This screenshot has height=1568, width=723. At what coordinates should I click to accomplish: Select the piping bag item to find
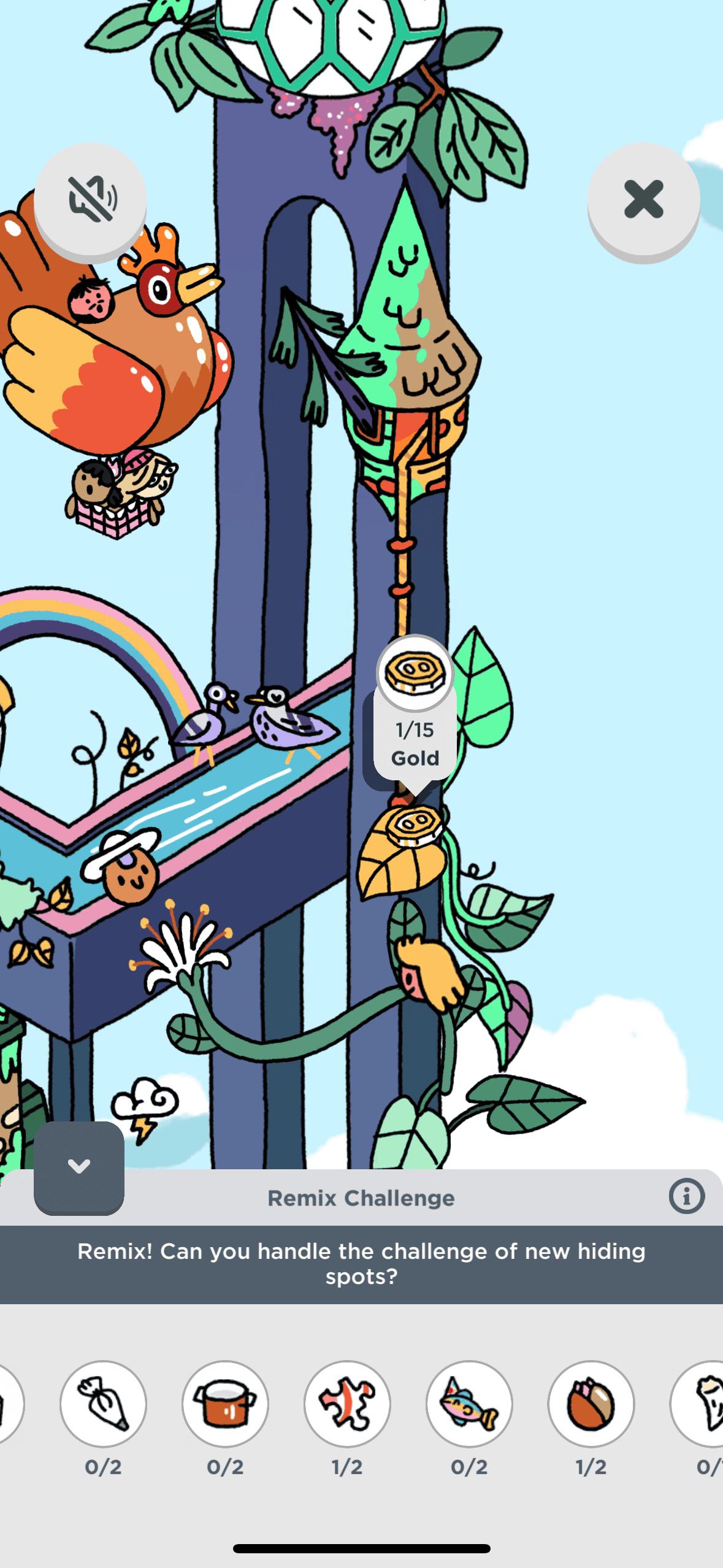103,1404
